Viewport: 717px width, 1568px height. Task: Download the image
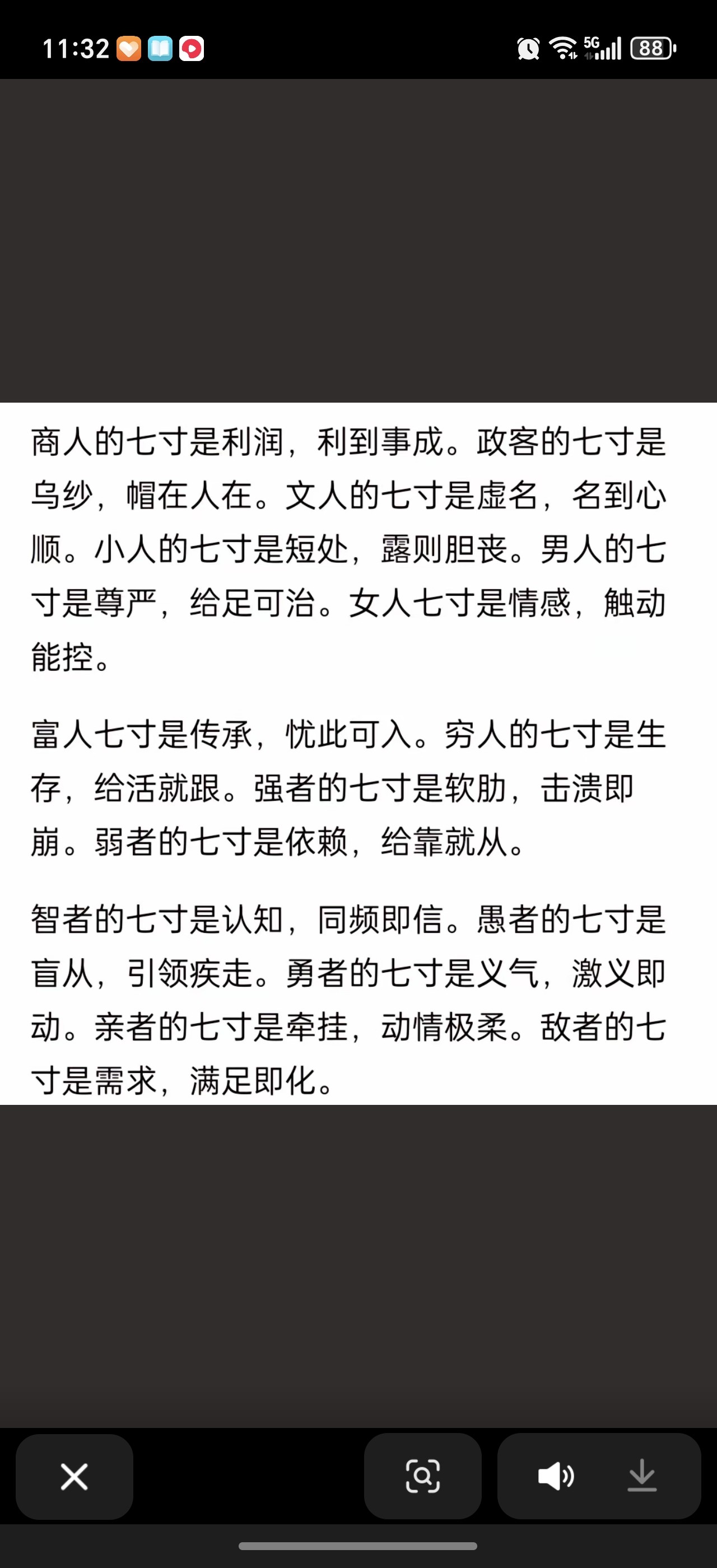[642, 1477]
